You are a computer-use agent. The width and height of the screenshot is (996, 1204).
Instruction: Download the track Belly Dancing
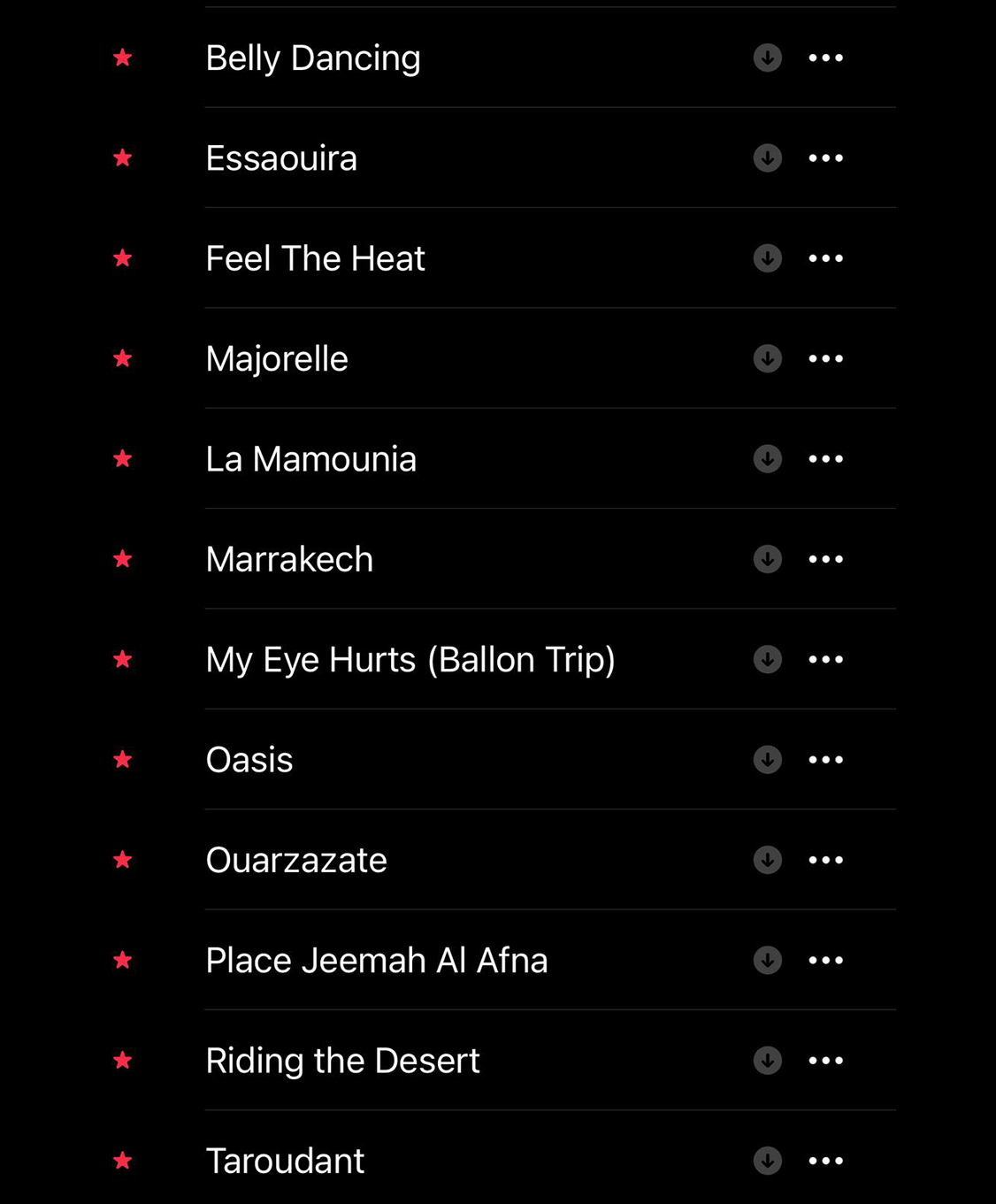coord(767,58)
